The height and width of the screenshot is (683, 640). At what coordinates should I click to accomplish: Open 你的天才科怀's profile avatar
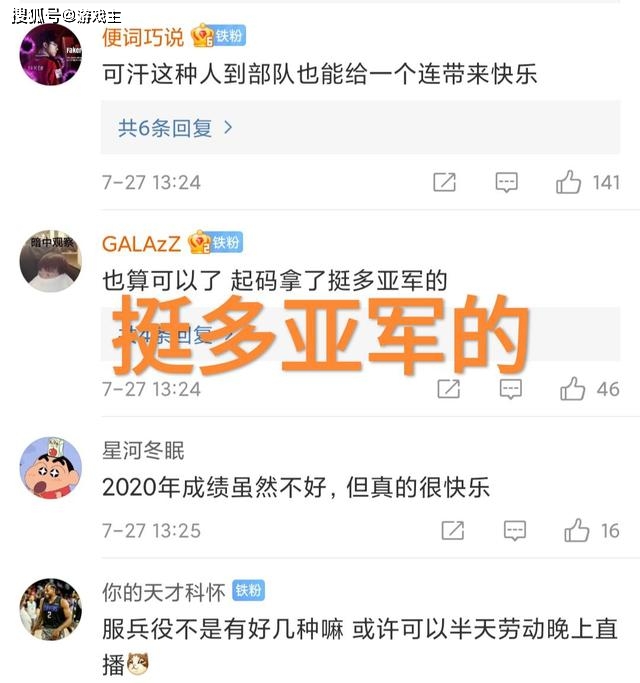coord(50,608)
